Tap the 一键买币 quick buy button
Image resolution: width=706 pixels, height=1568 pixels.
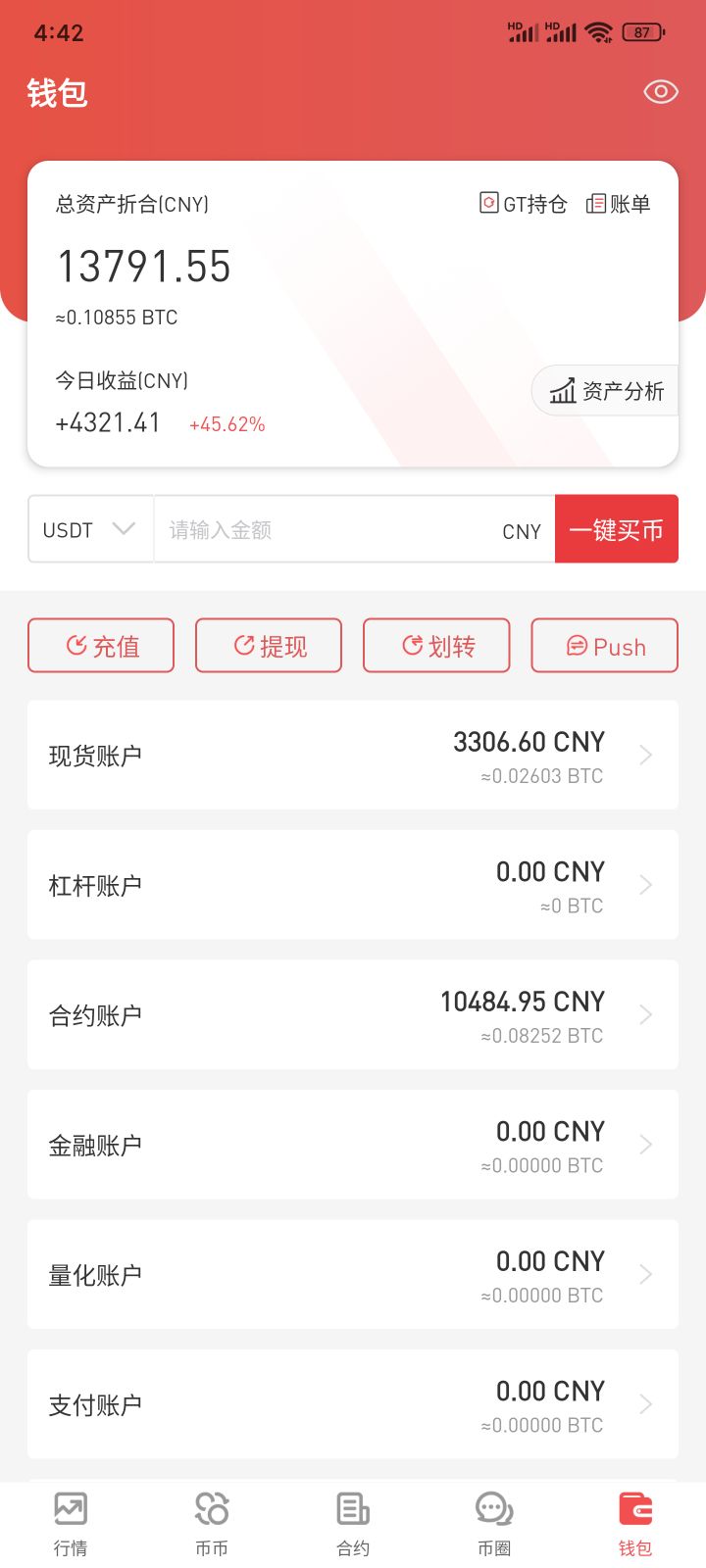click(617, 529)
